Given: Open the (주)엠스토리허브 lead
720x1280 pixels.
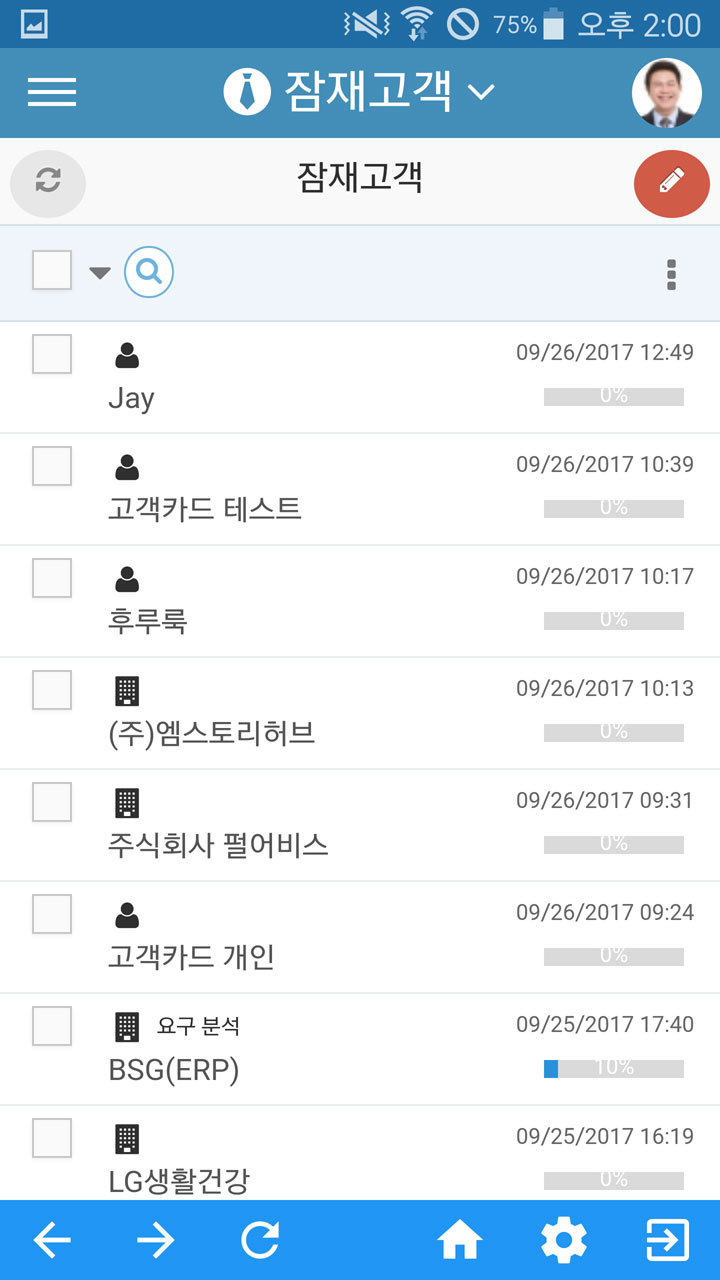Looking at the screenshot, I should [x=360, y=713].
